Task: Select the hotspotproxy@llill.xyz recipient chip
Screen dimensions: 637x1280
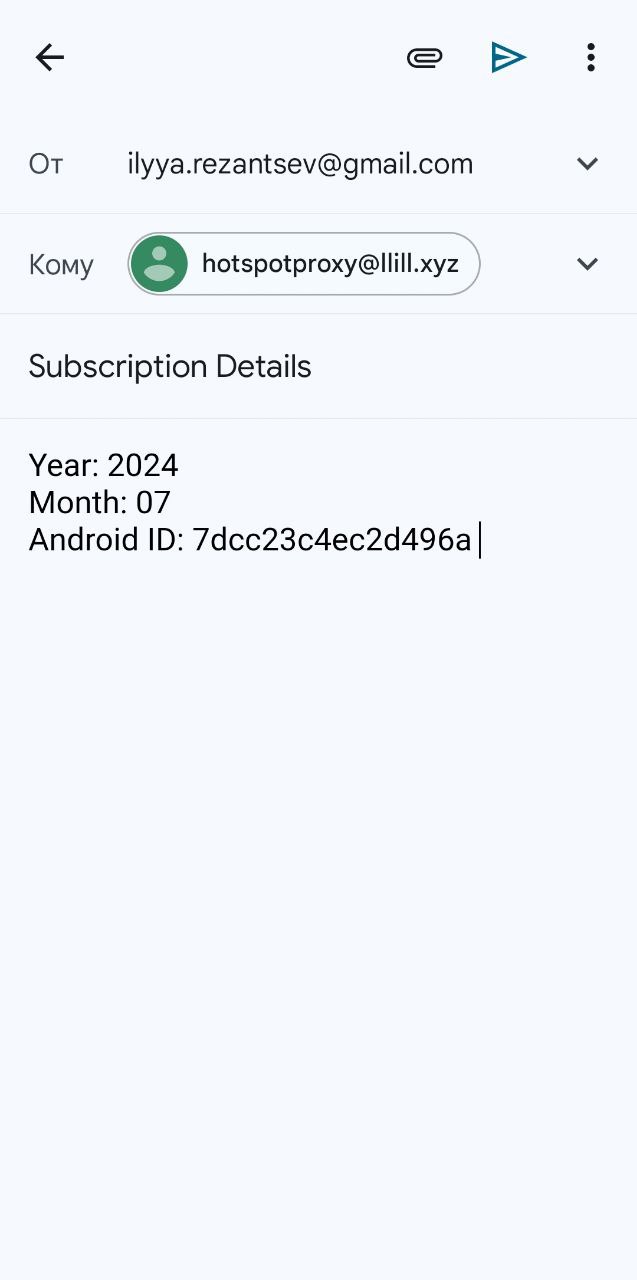Action: click(x=304, y=264)
